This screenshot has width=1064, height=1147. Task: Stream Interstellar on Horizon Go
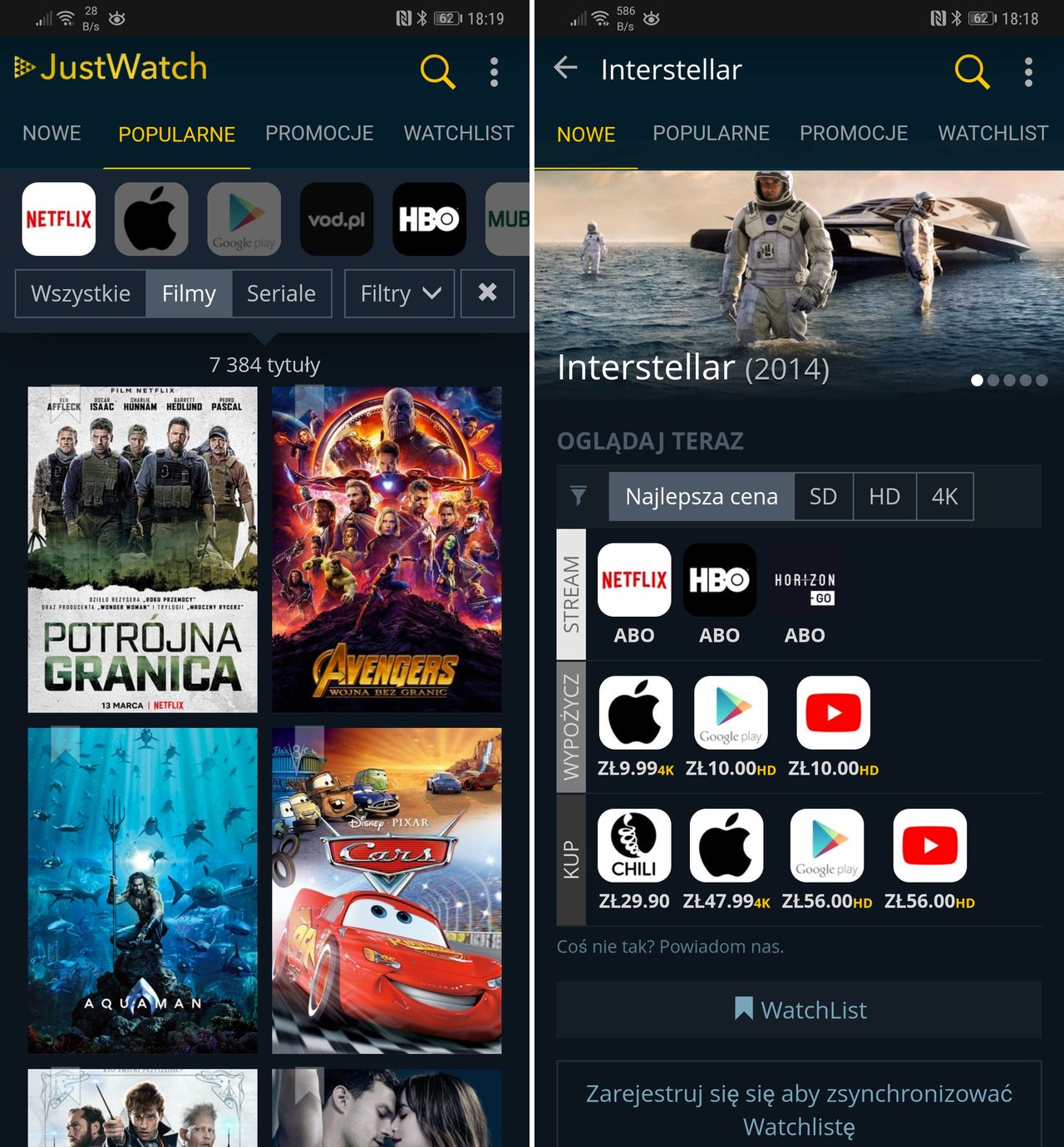click(805, 580)
